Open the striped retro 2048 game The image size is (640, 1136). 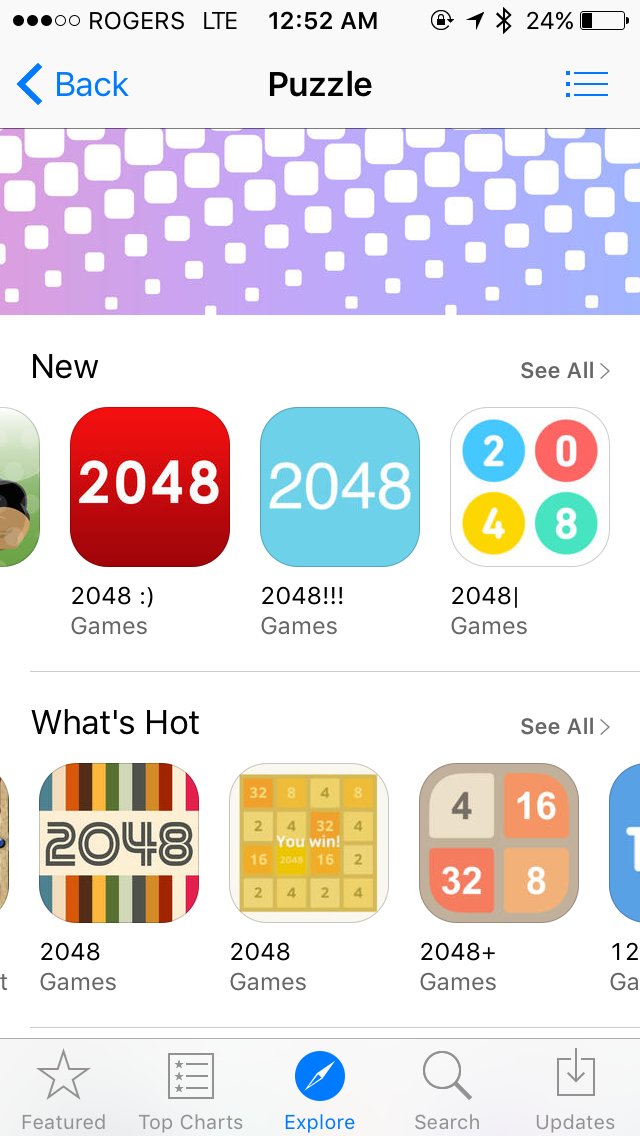click(x=119, y=843)
